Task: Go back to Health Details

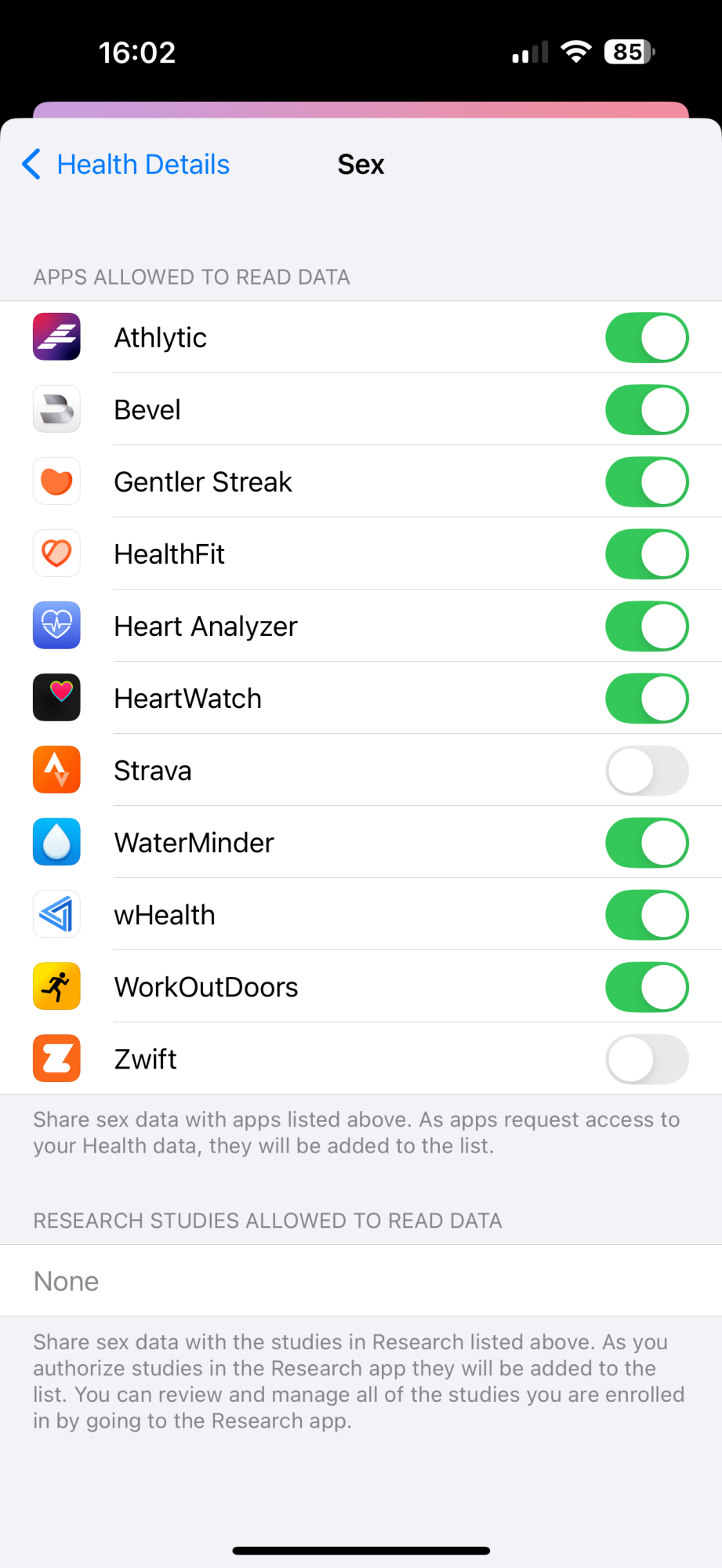Action: tap(127, 165)
